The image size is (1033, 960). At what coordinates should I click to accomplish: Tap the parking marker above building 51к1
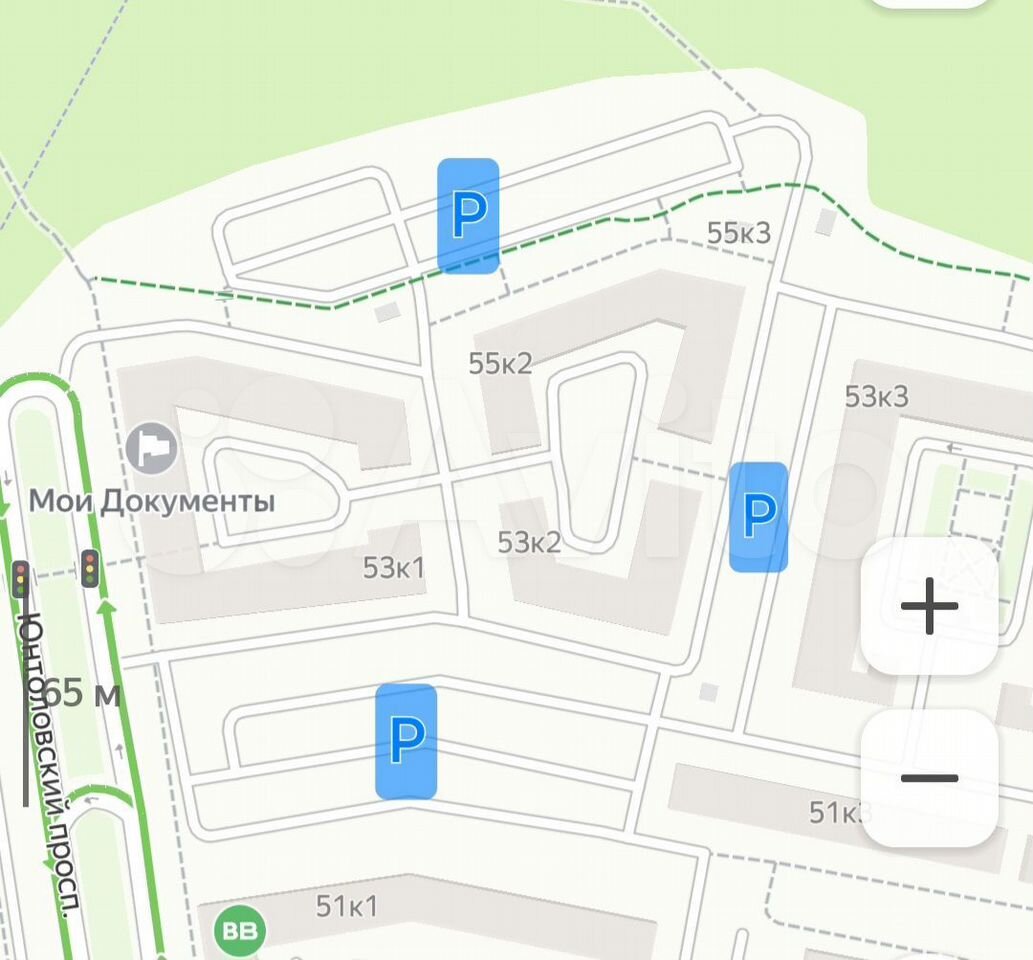click(x=406, y=741)
